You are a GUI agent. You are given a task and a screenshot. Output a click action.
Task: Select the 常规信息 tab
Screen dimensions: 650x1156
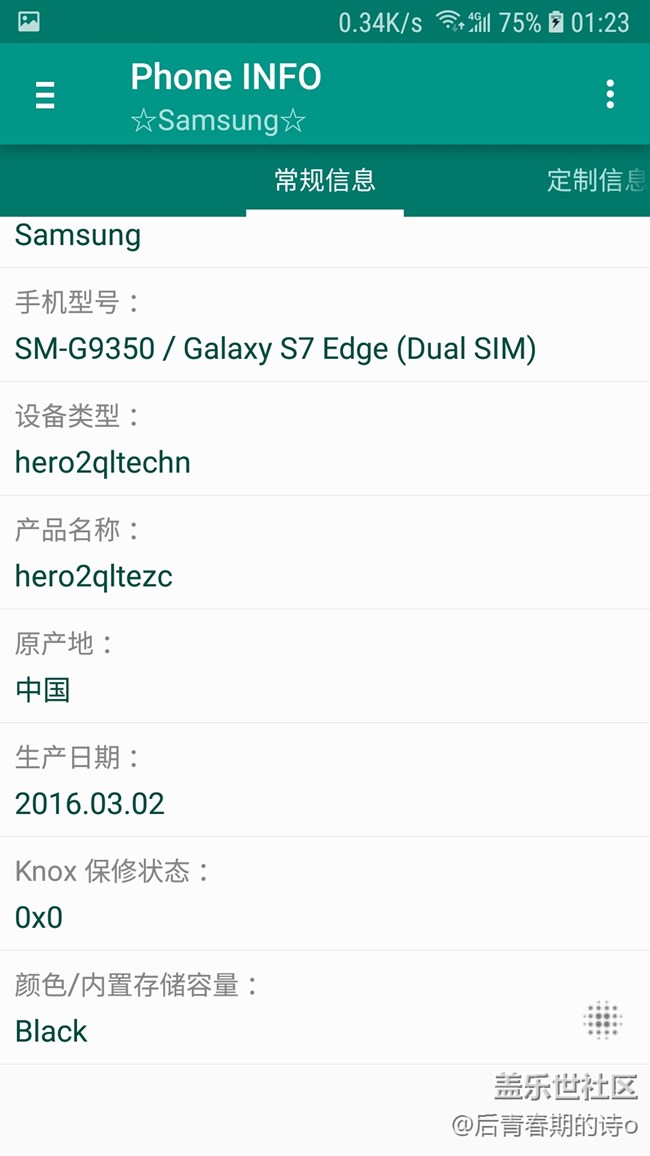click(x=325, y=180)
